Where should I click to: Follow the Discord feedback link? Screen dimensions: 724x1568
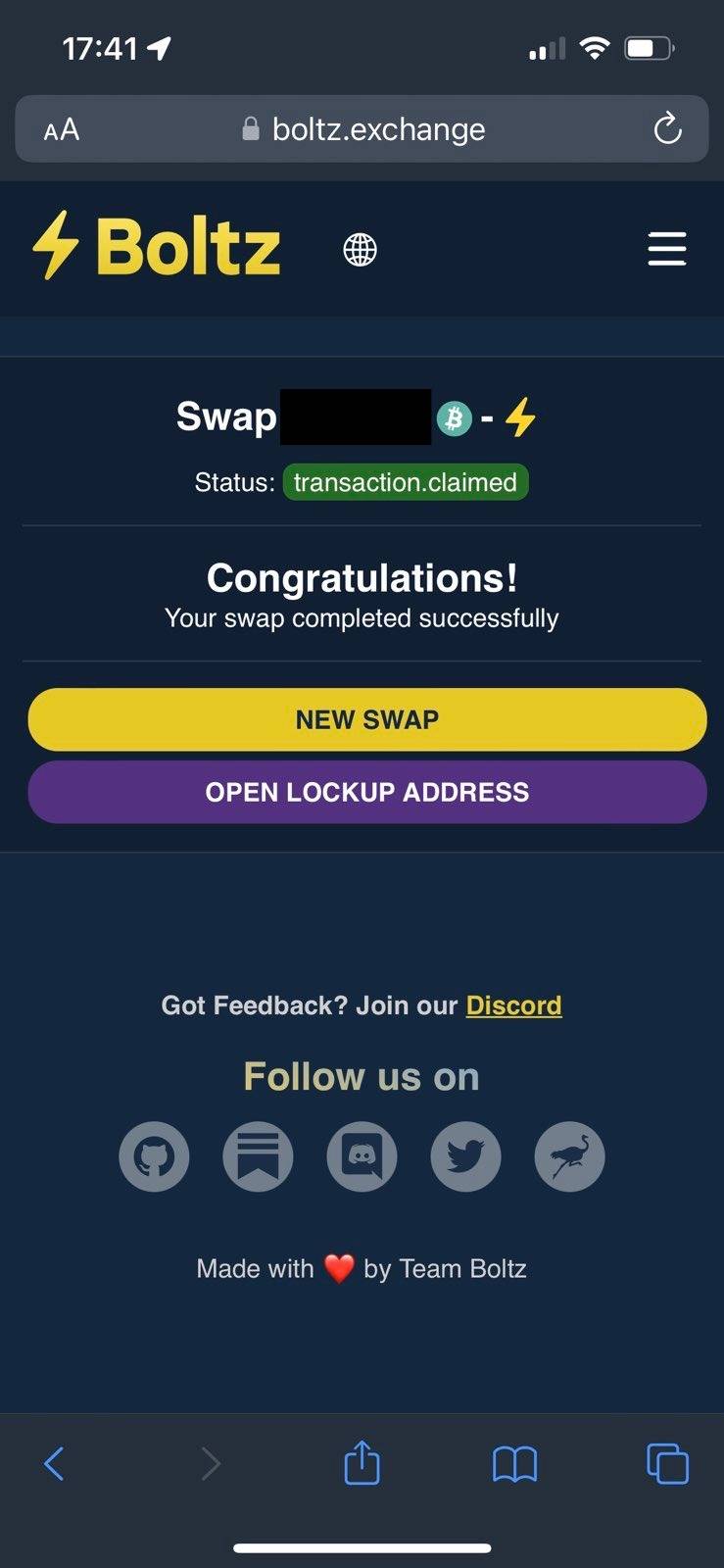point(513,1005)
